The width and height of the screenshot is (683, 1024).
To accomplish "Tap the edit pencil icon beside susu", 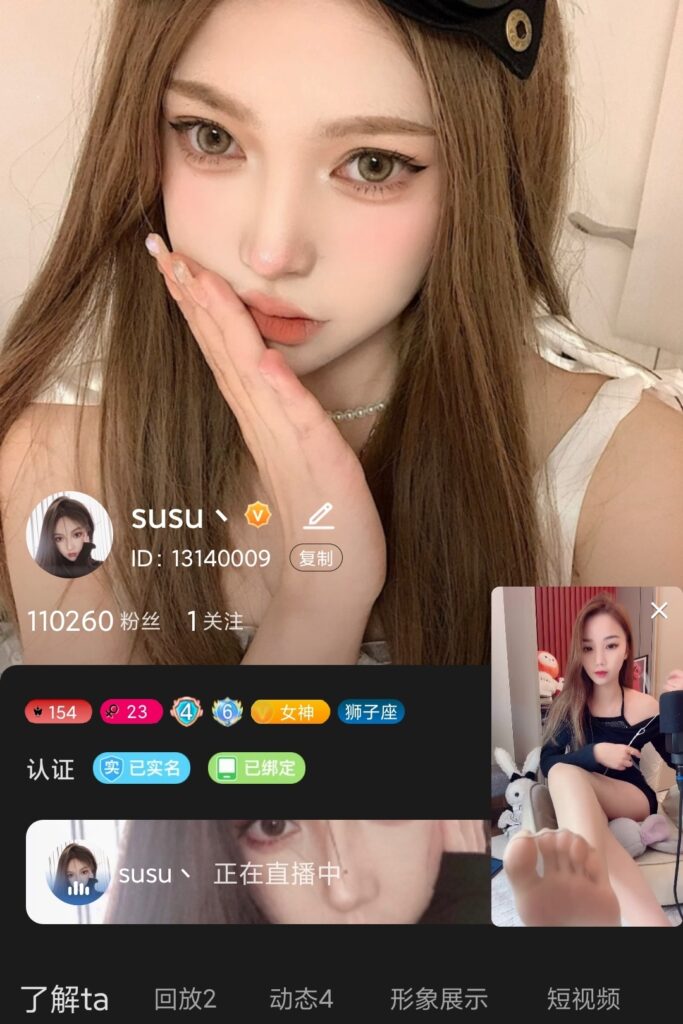I will point(318,516).
